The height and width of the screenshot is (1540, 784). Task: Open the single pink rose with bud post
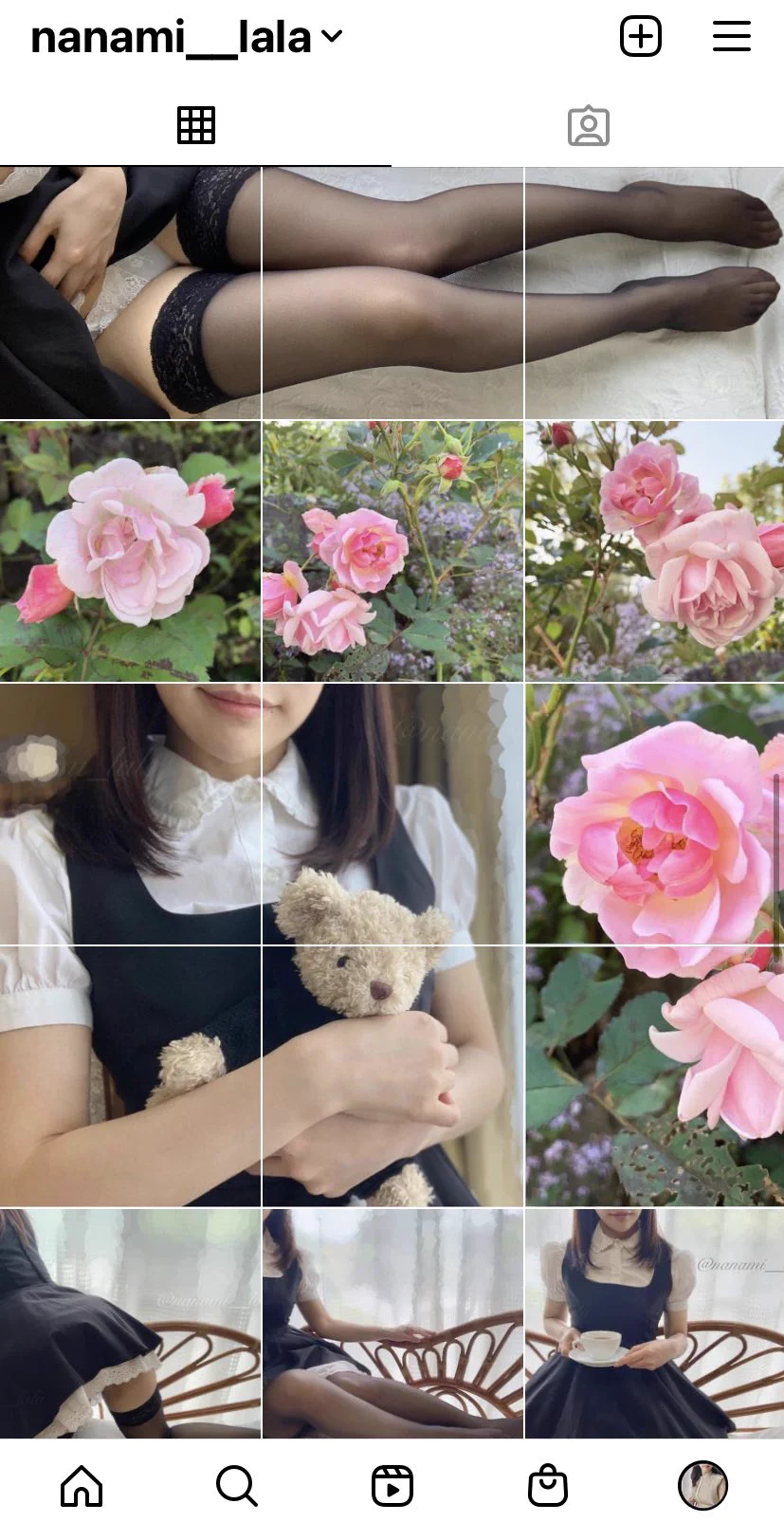coord(130,551)
